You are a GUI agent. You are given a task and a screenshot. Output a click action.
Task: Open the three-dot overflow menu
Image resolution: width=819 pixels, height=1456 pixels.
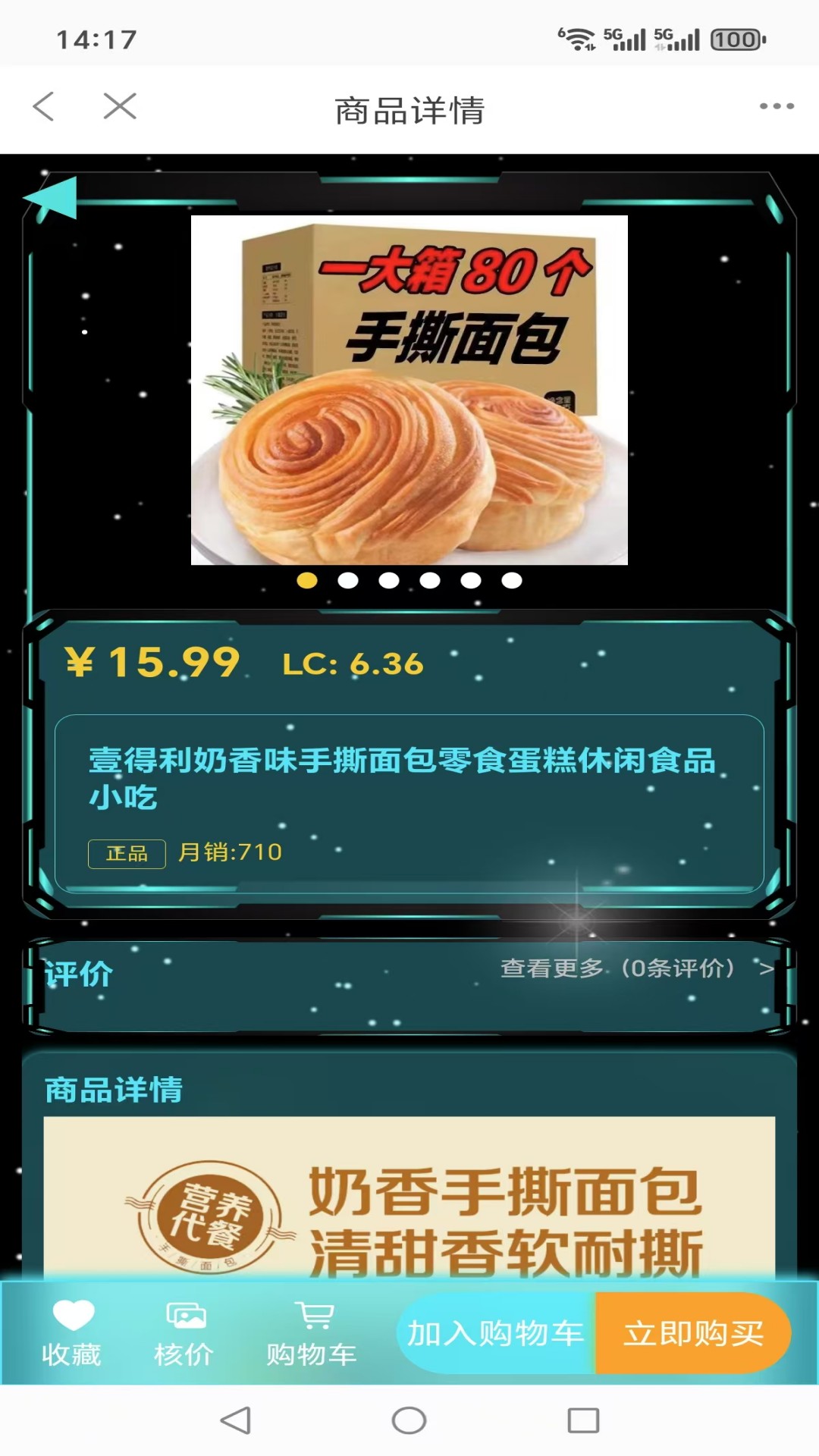click(x=777, y=107)
